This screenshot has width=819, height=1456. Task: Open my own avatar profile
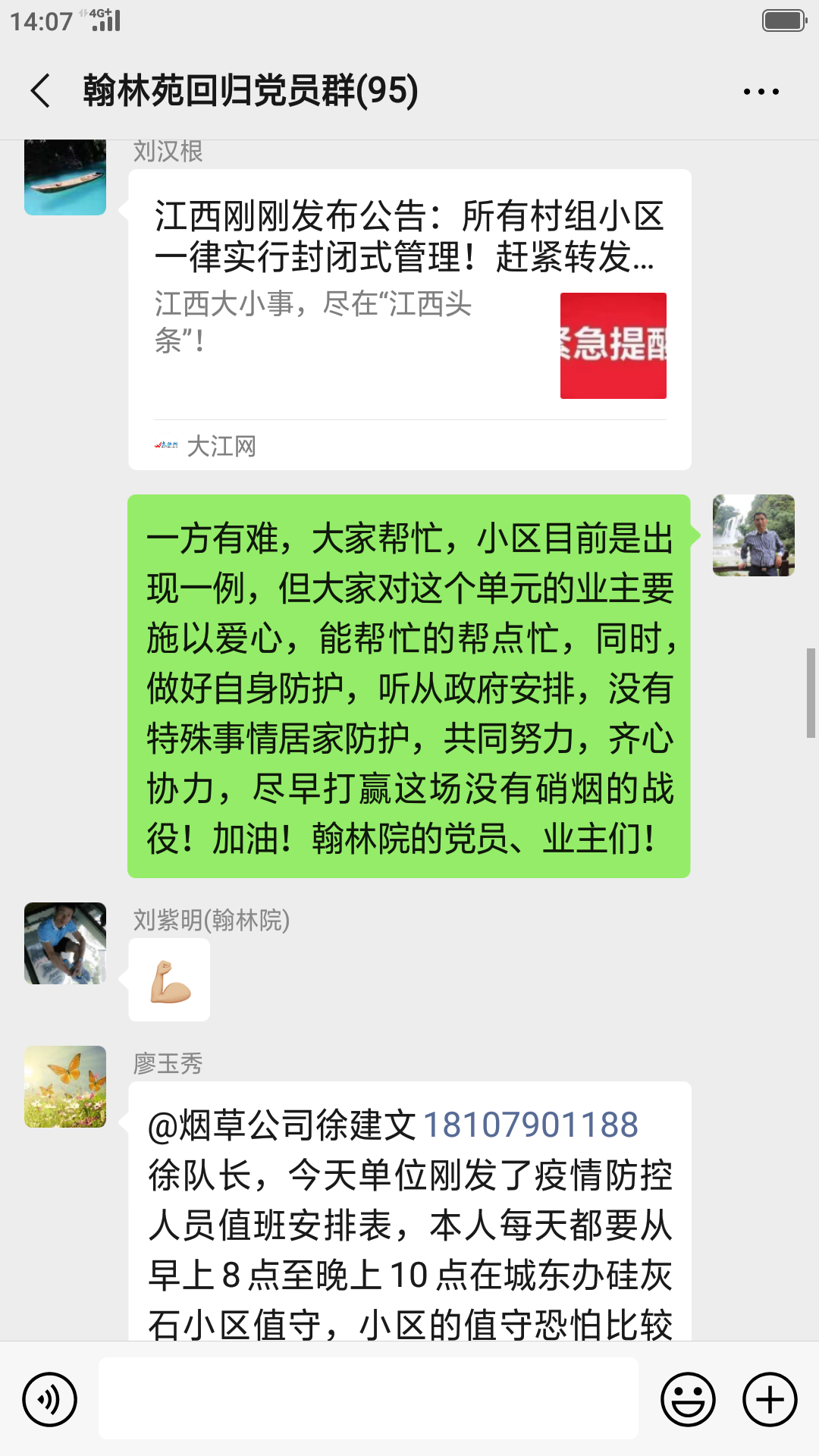pyautogui.click(x=753, y=535)
